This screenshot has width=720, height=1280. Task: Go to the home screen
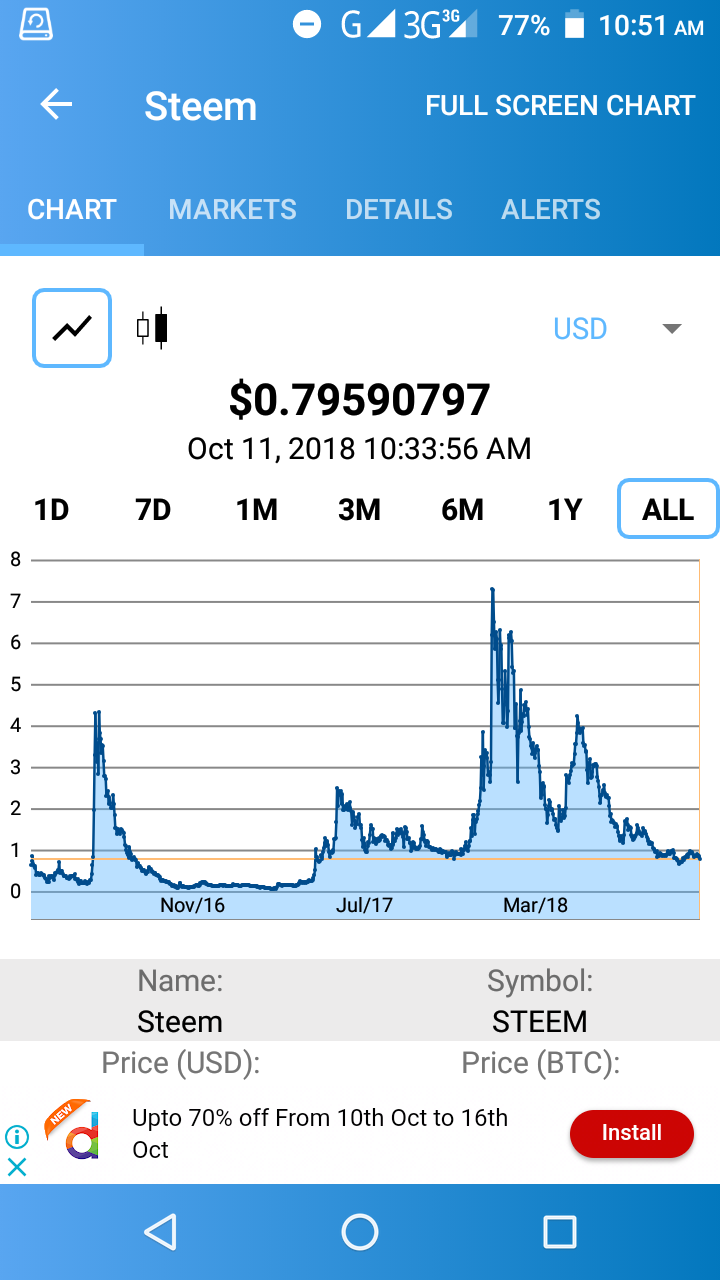[360, 1232]
